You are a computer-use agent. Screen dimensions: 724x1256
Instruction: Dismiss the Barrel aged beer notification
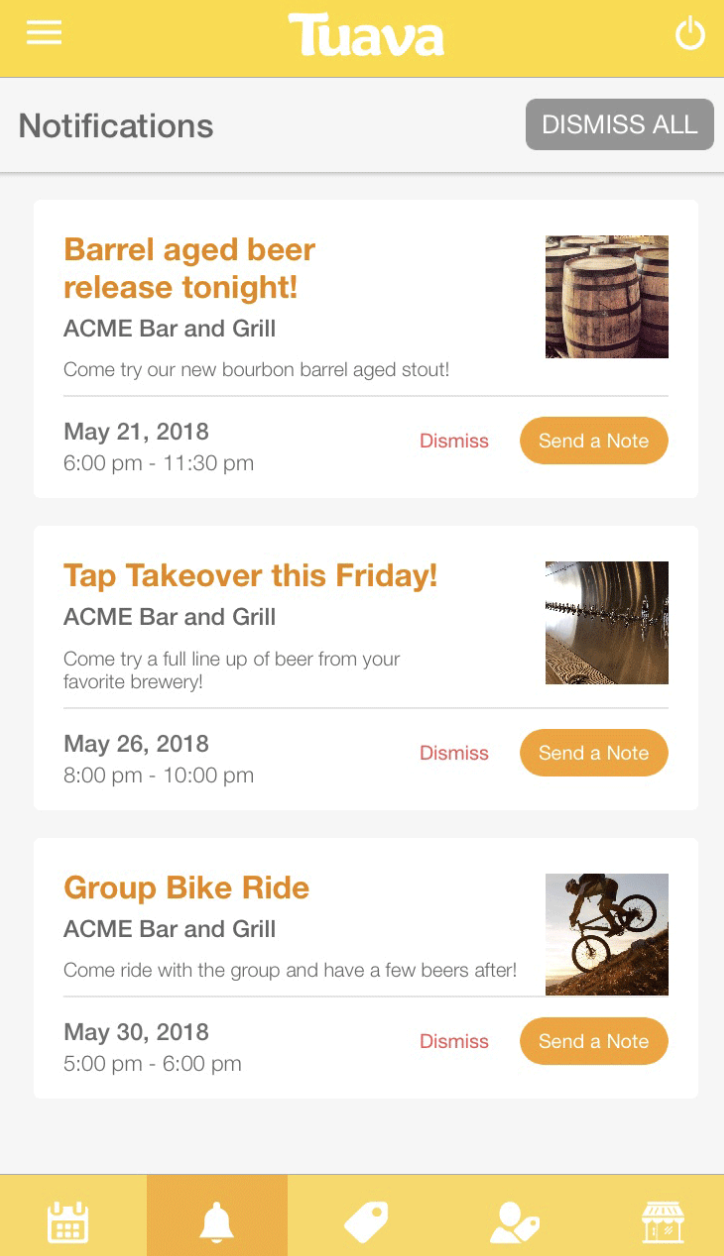[454, 441]
